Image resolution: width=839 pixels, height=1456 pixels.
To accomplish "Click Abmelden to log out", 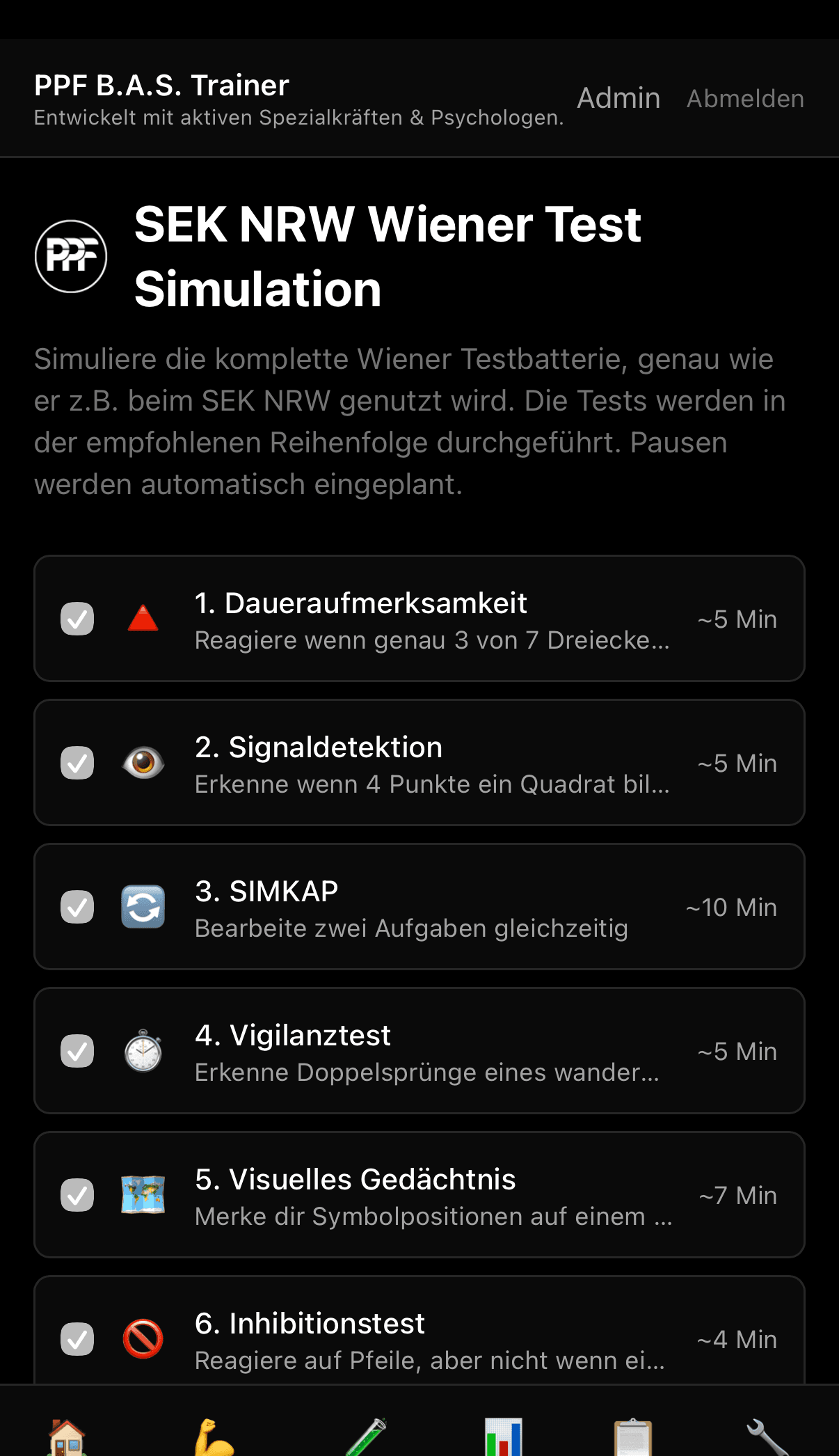I will [x=744, y=100].
